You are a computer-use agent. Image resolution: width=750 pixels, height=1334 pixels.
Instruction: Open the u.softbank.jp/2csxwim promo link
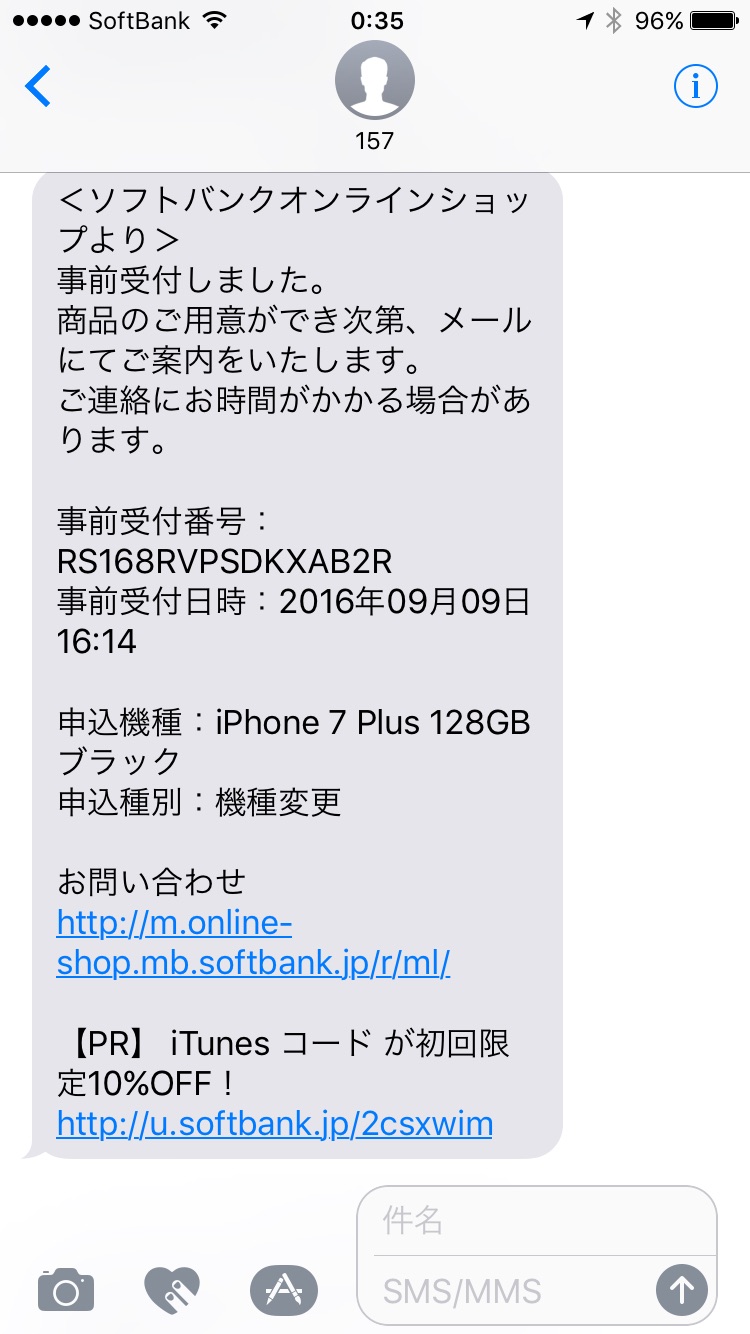[275, 1123]
